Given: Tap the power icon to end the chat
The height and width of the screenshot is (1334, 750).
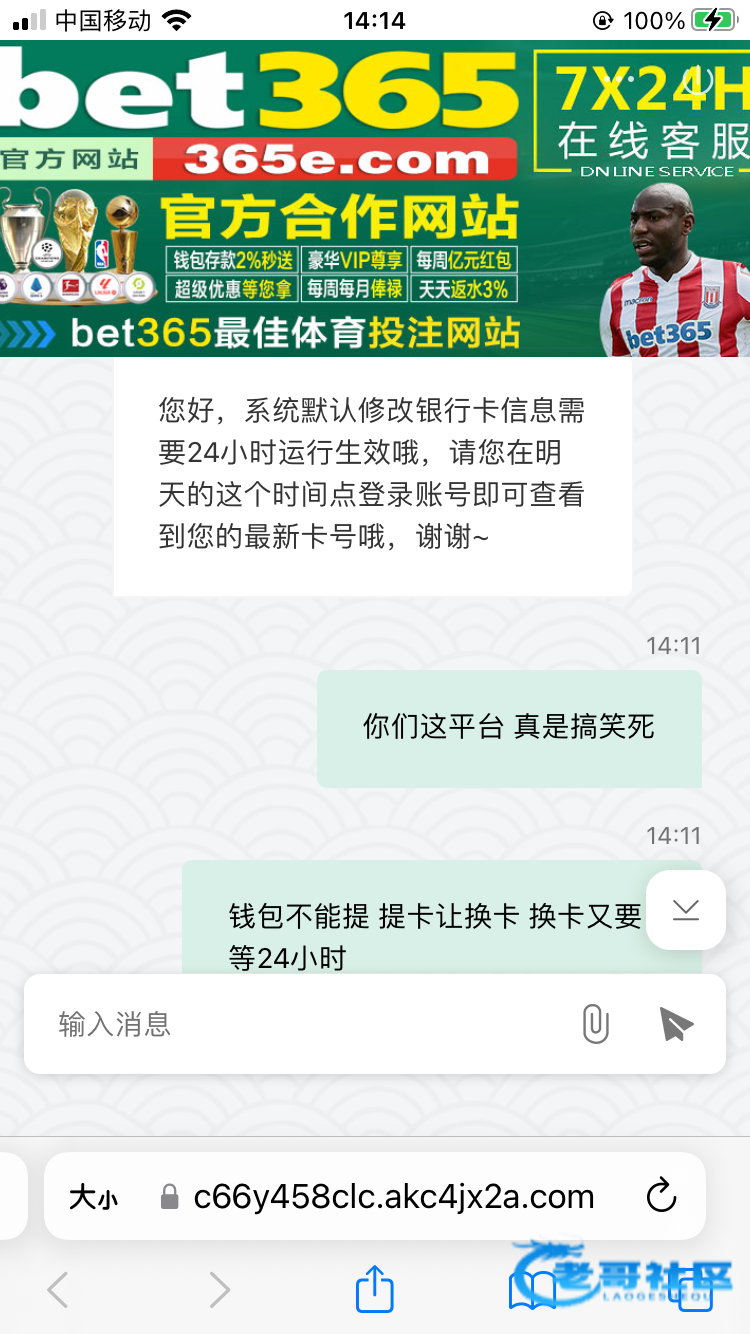Looking at the screenshot, I should (x=697, y=79).
